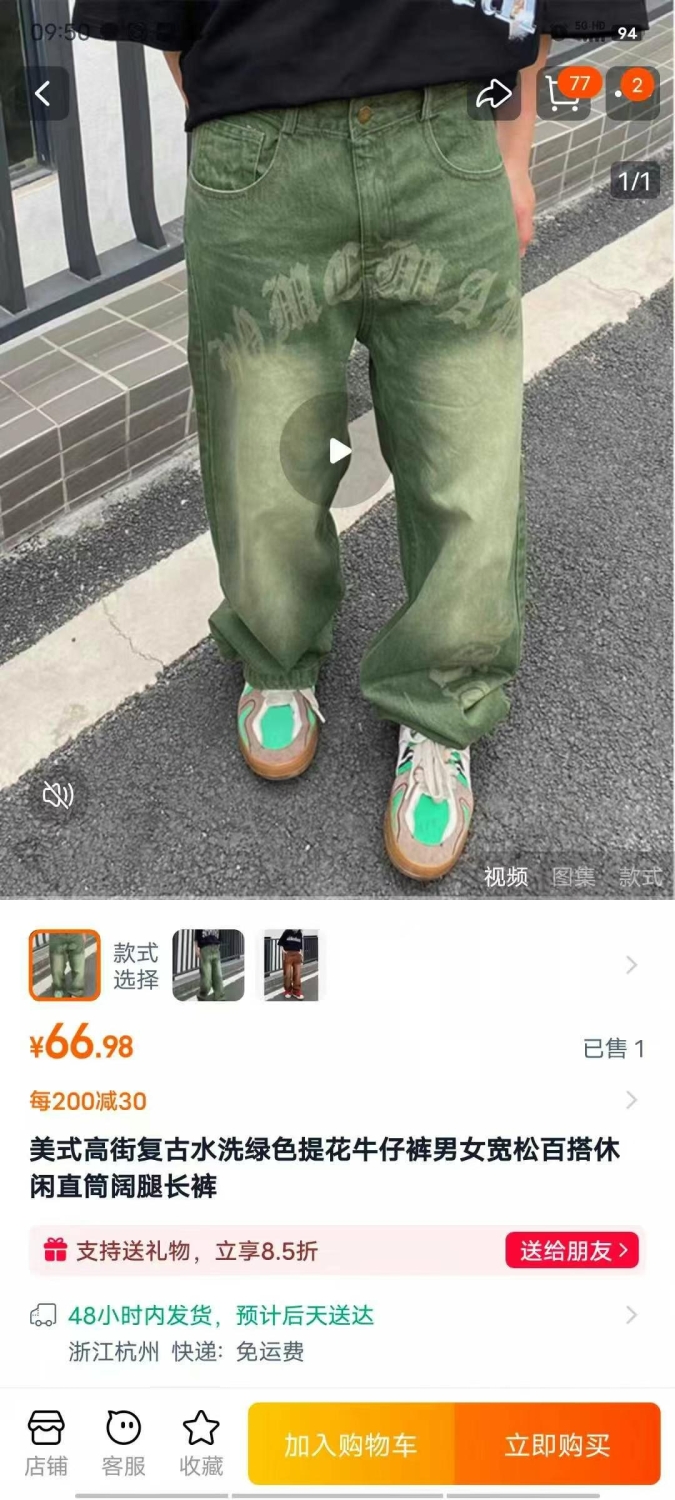Go back using the top-left arrow
This screenshot has height=1500, width=675.
pyautogui.click(x=42, y=94)
